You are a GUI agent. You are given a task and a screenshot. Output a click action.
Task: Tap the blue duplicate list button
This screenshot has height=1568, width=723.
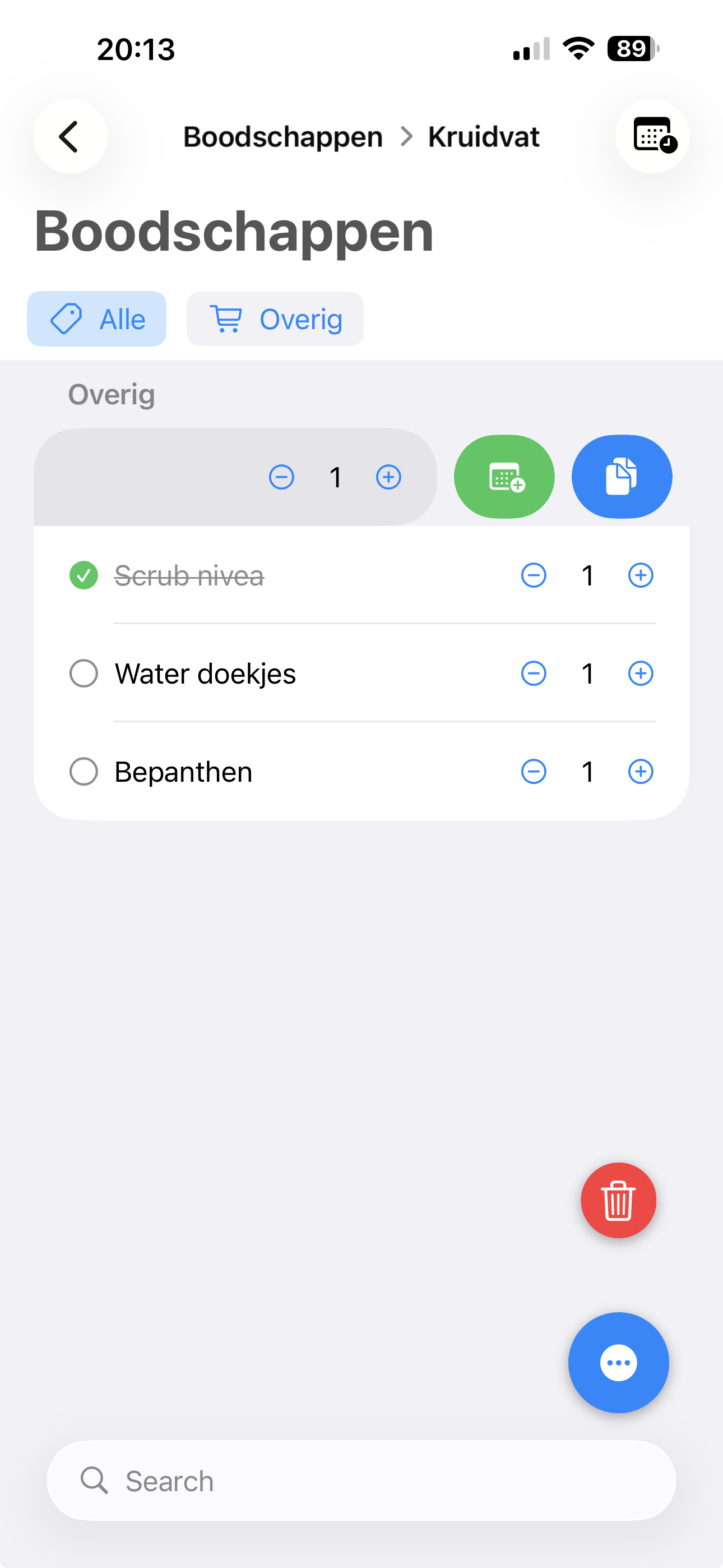click(x=622, y=477)
